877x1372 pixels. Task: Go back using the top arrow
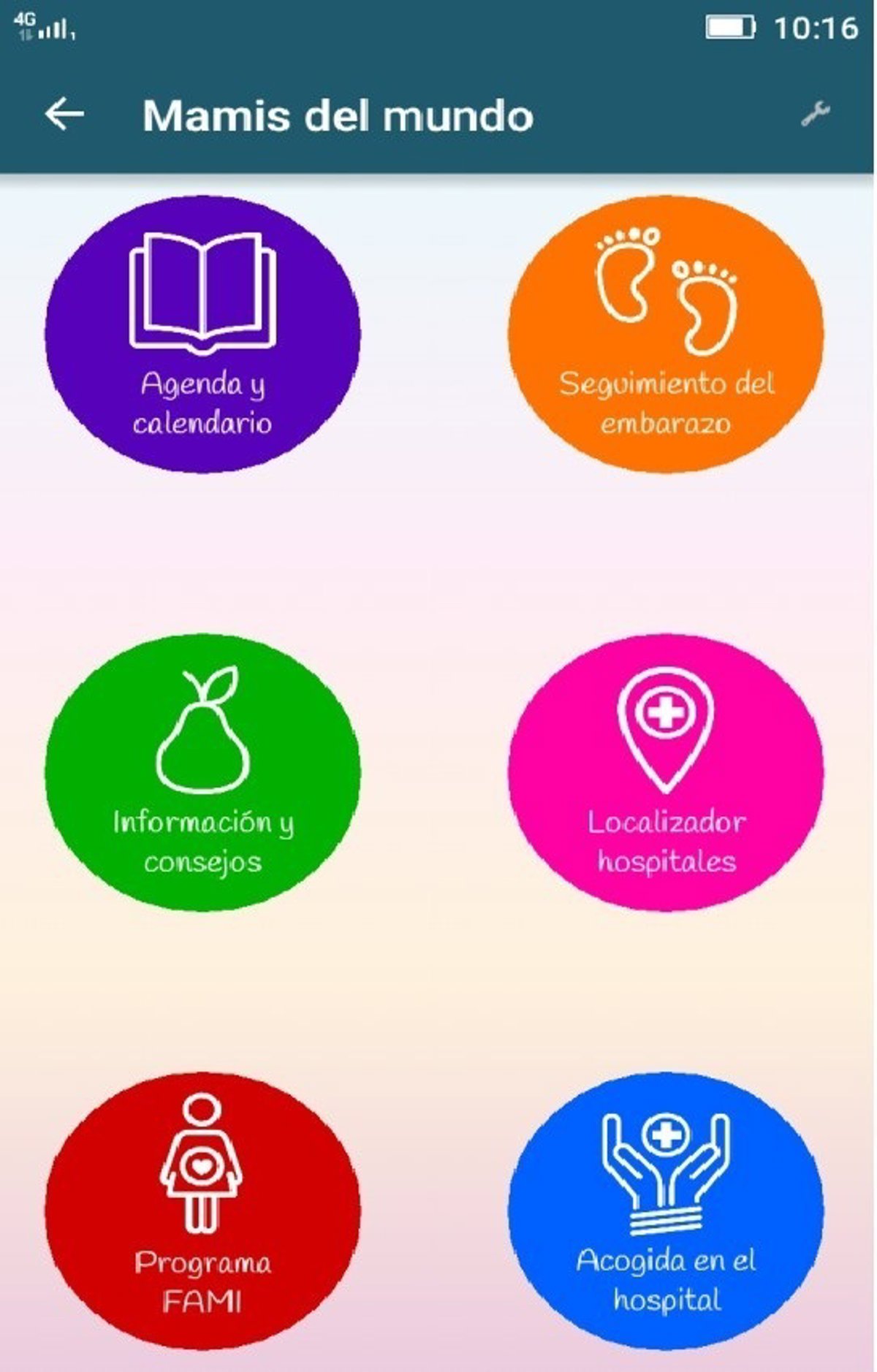pos(64,115)
